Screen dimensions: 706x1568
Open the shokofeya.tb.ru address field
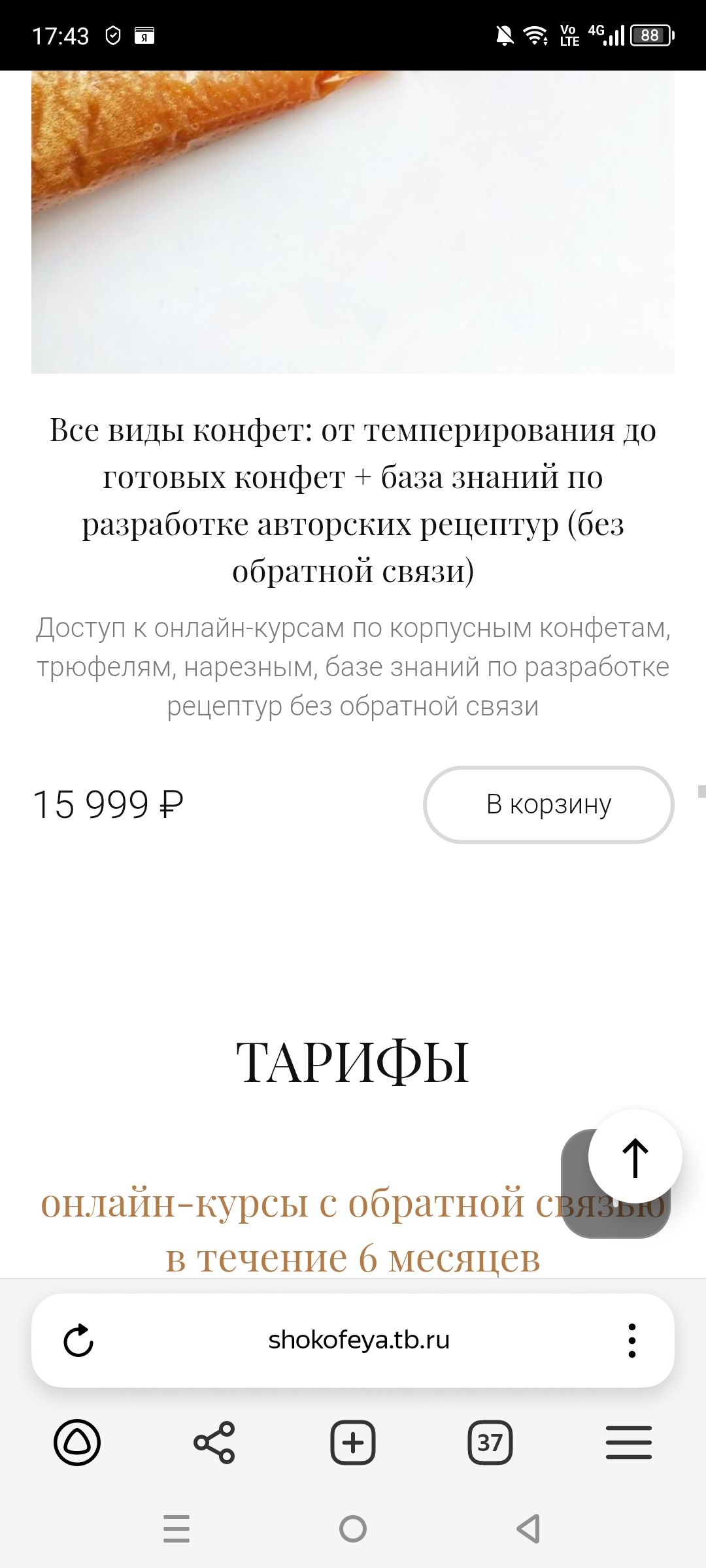click(358, 1340)
